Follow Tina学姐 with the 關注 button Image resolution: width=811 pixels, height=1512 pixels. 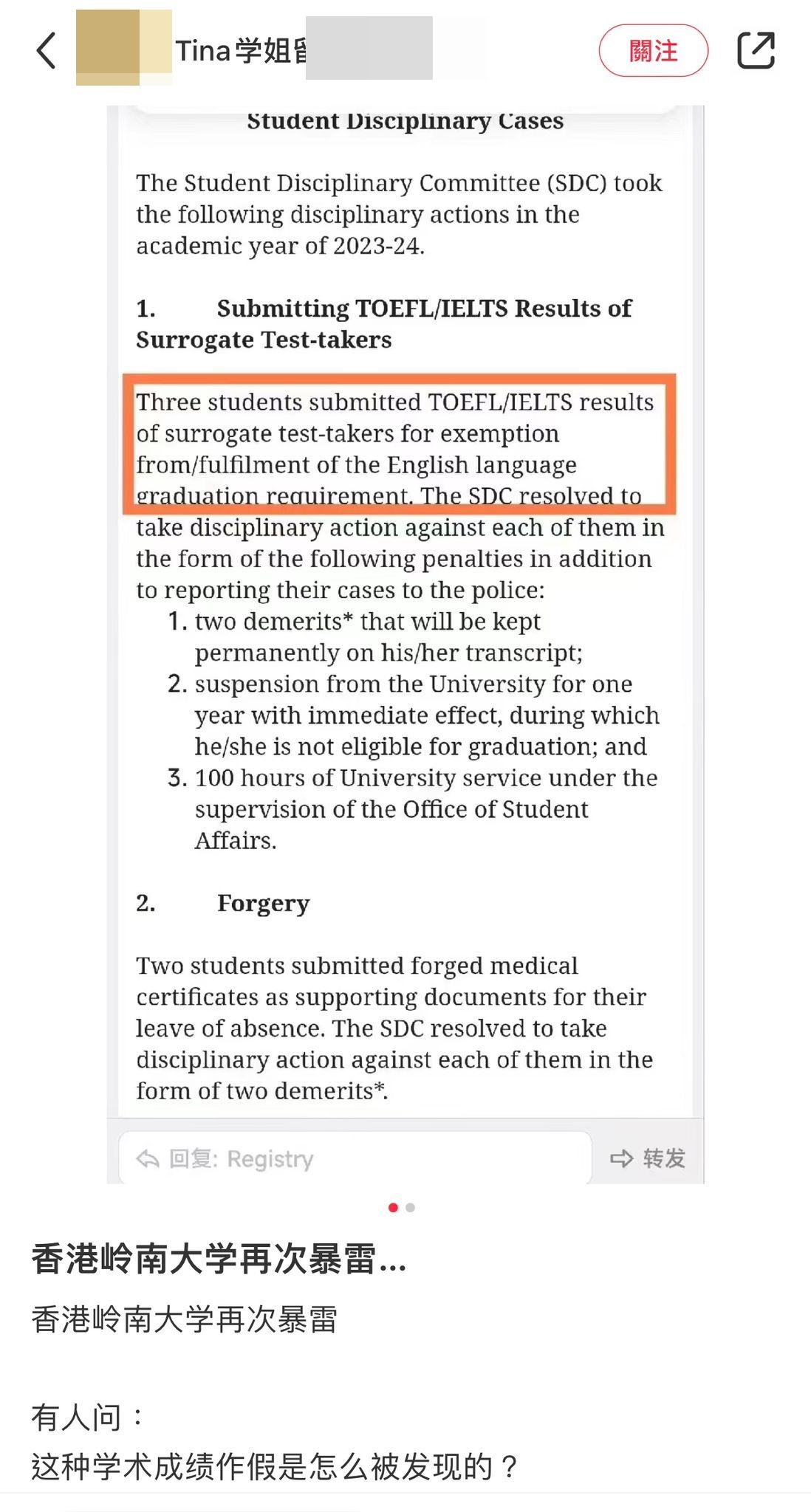[653, 51]
